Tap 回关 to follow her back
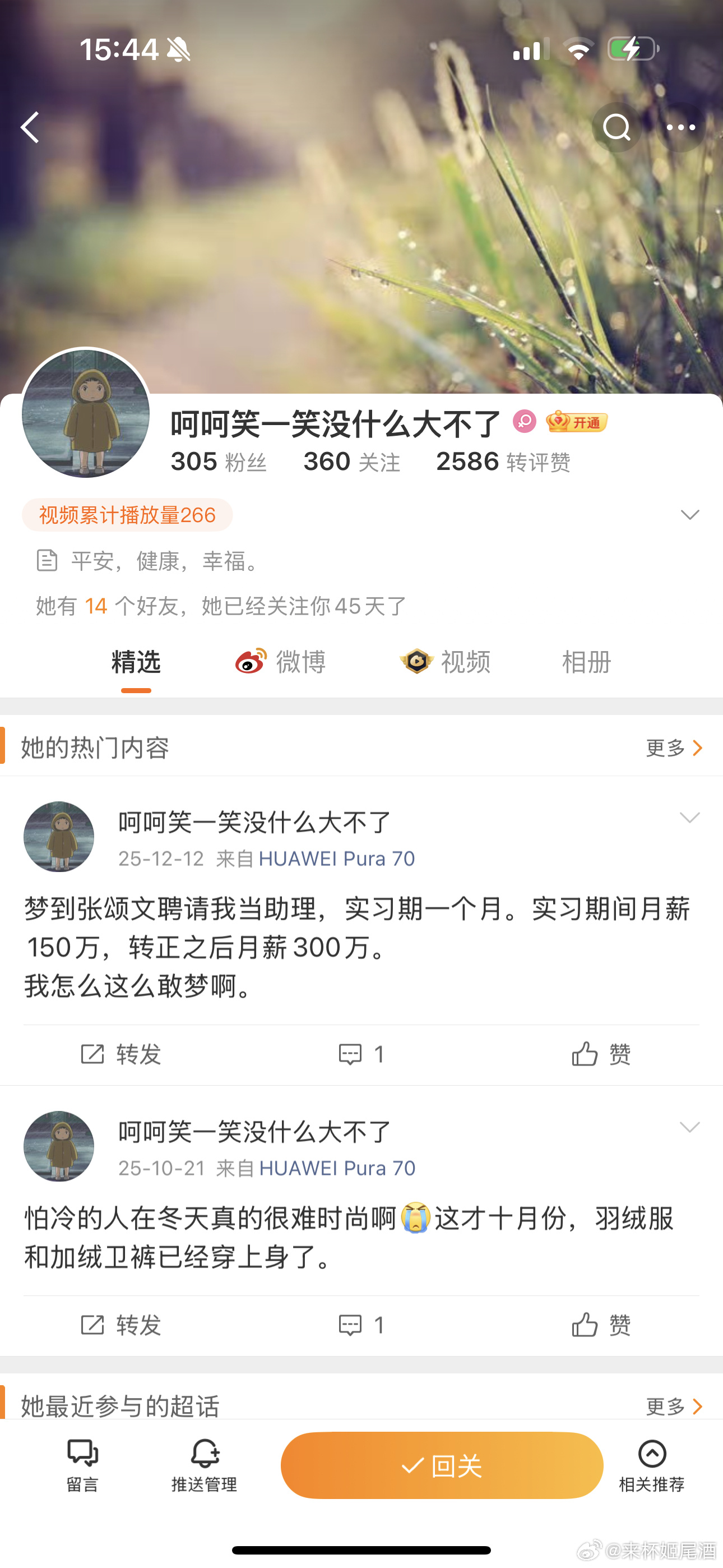The image size is (723, 1568). (442, 1466)
